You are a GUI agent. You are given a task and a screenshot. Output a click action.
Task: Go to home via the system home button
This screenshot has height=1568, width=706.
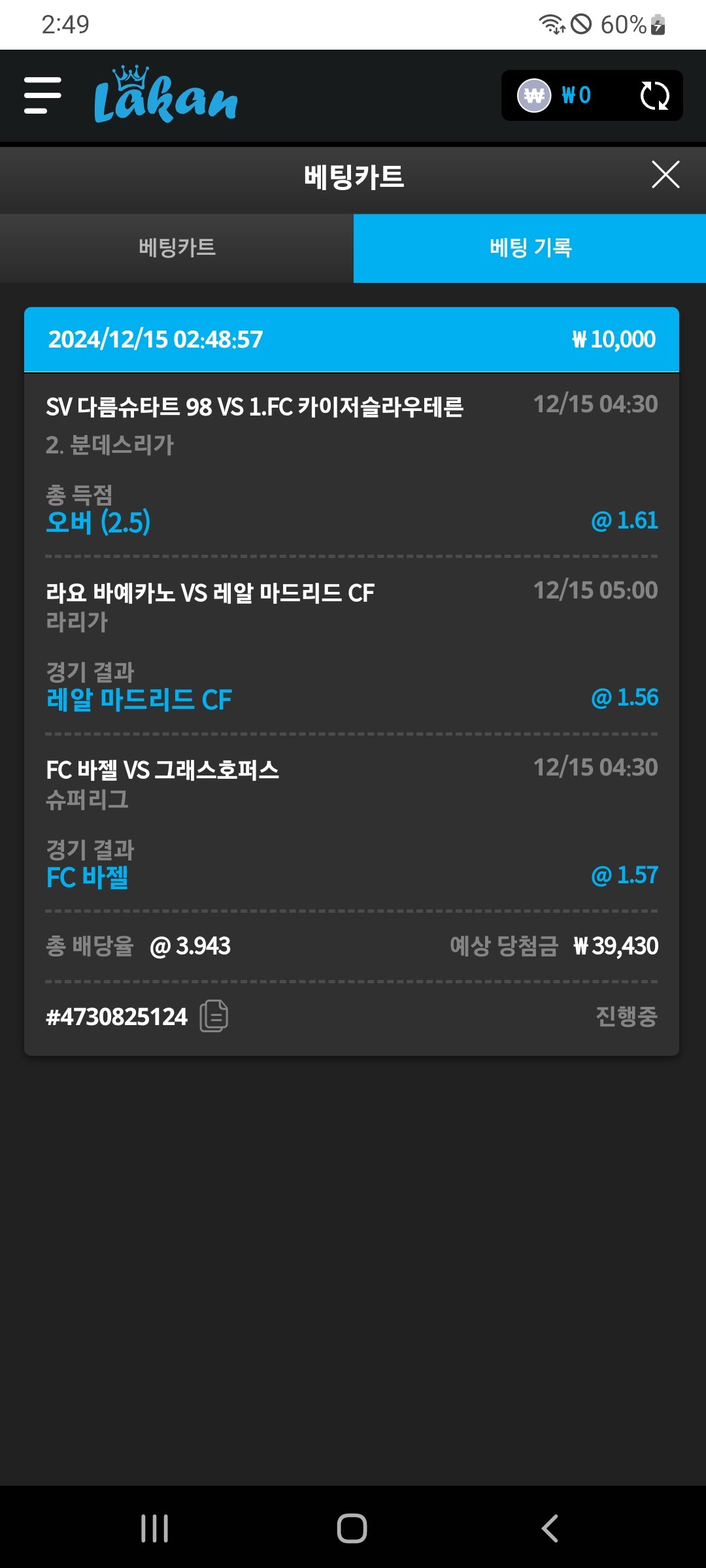(352, 1528)
